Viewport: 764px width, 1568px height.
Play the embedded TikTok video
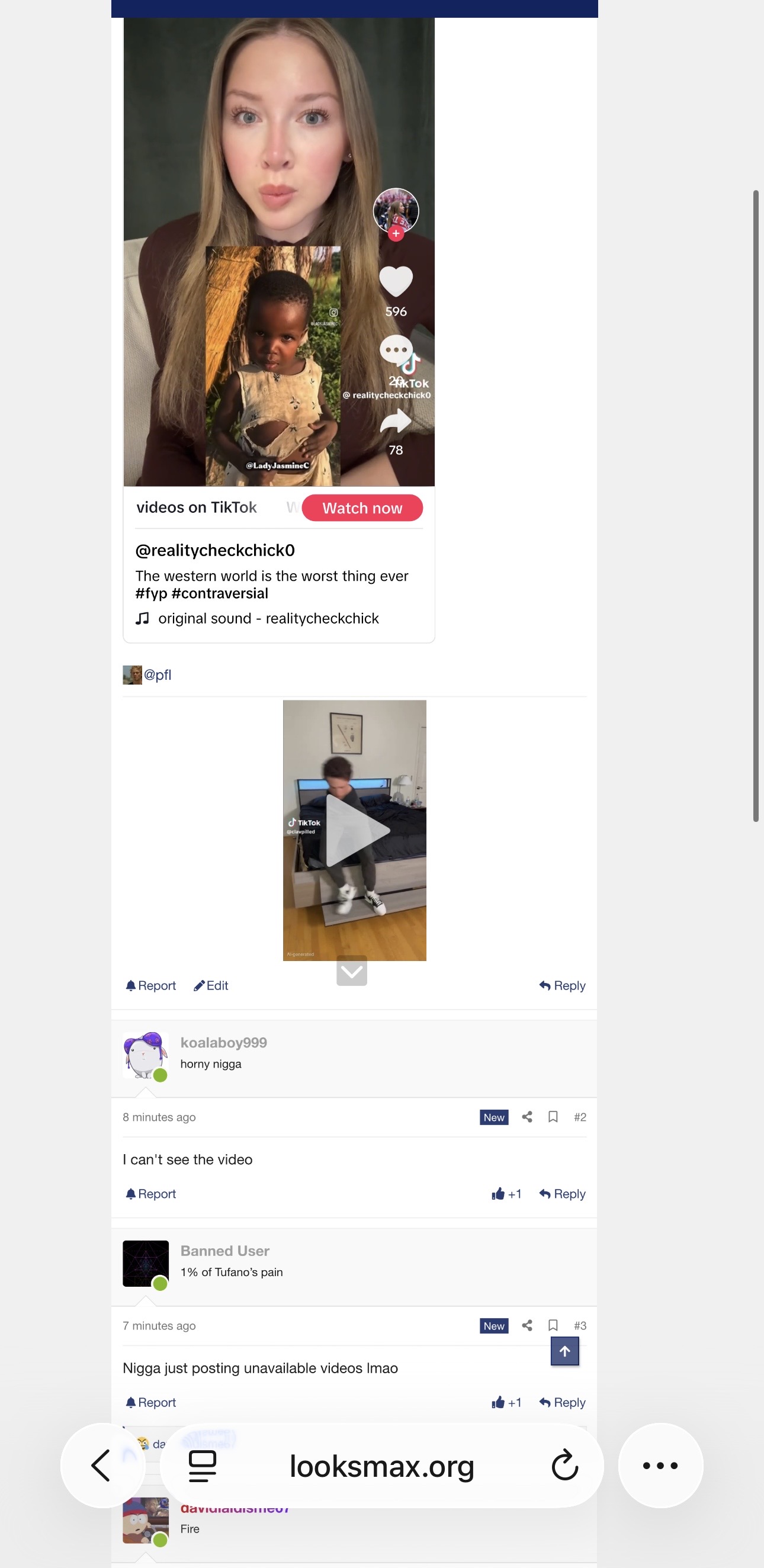[354, 830]
